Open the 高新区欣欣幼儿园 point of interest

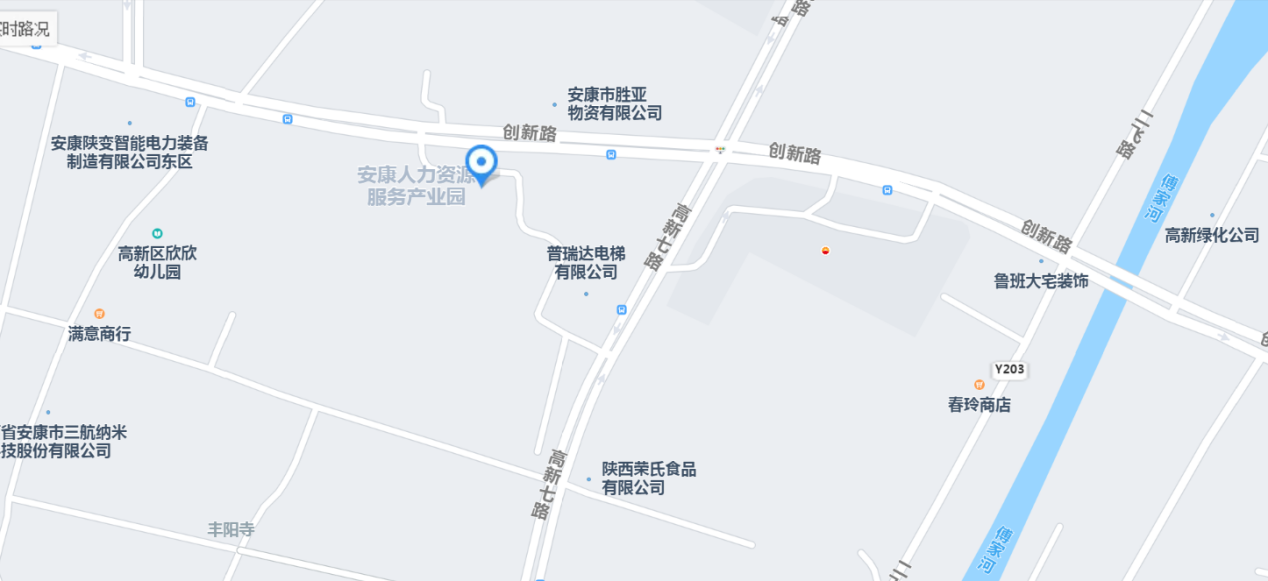pos(157,261)
